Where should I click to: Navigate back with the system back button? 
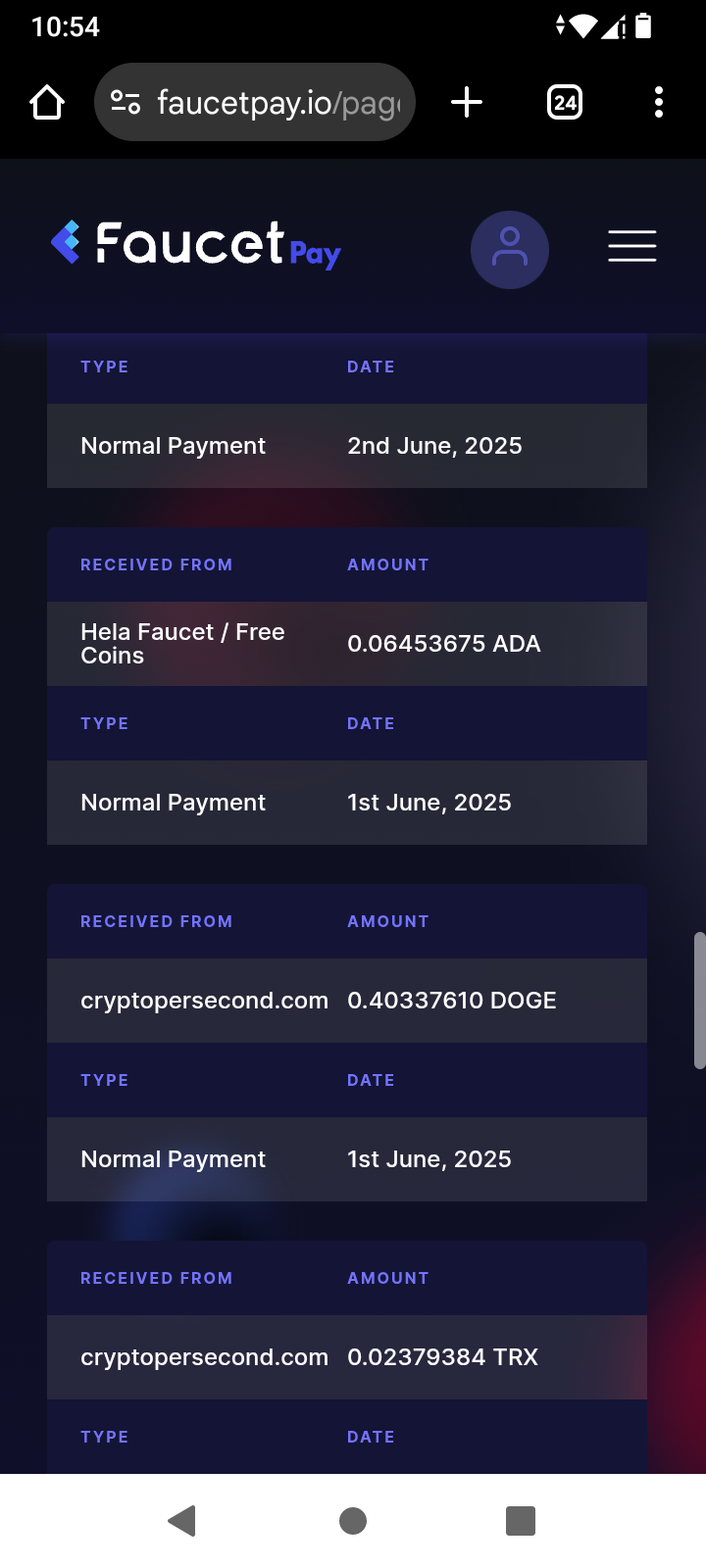(x=182, y=1521)
